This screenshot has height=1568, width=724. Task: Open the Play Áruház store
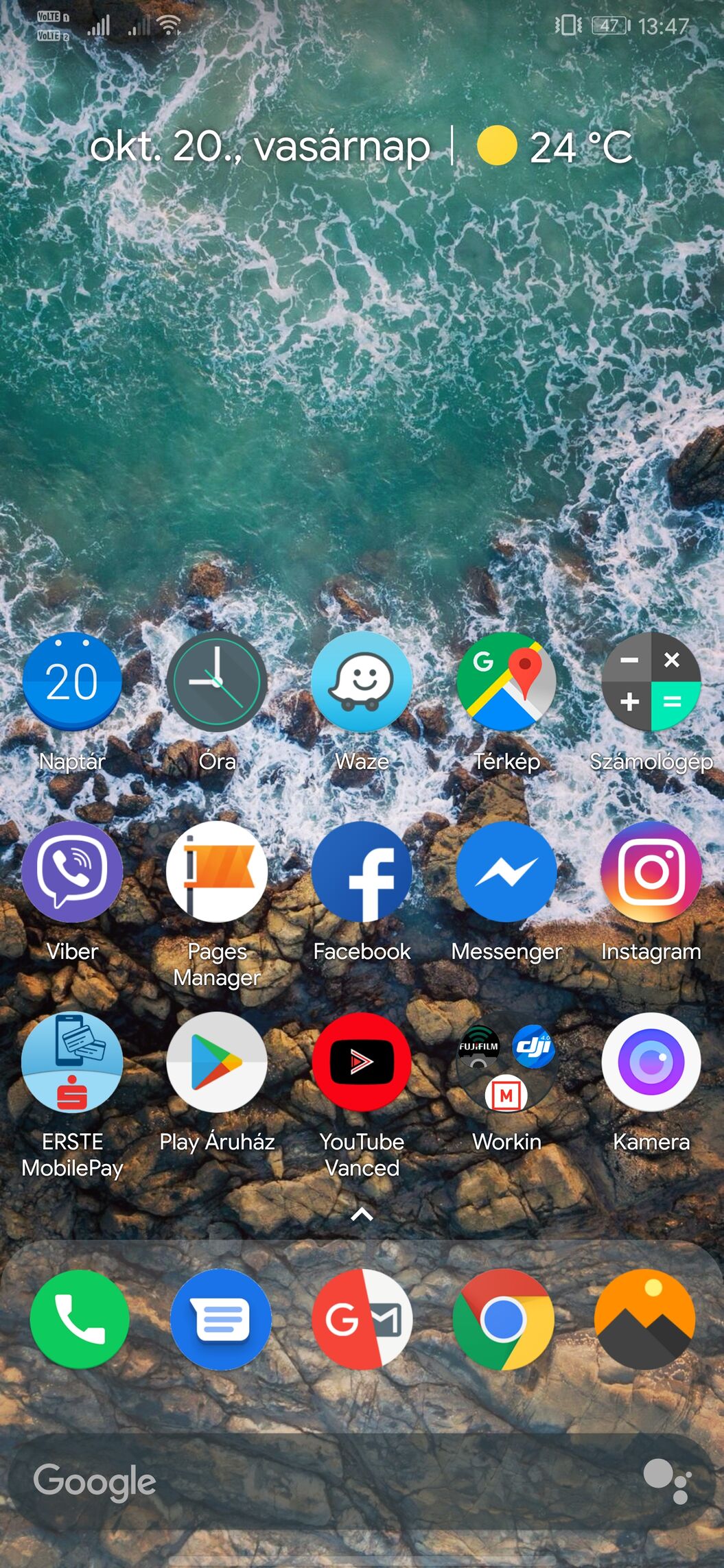[217, 1062]
